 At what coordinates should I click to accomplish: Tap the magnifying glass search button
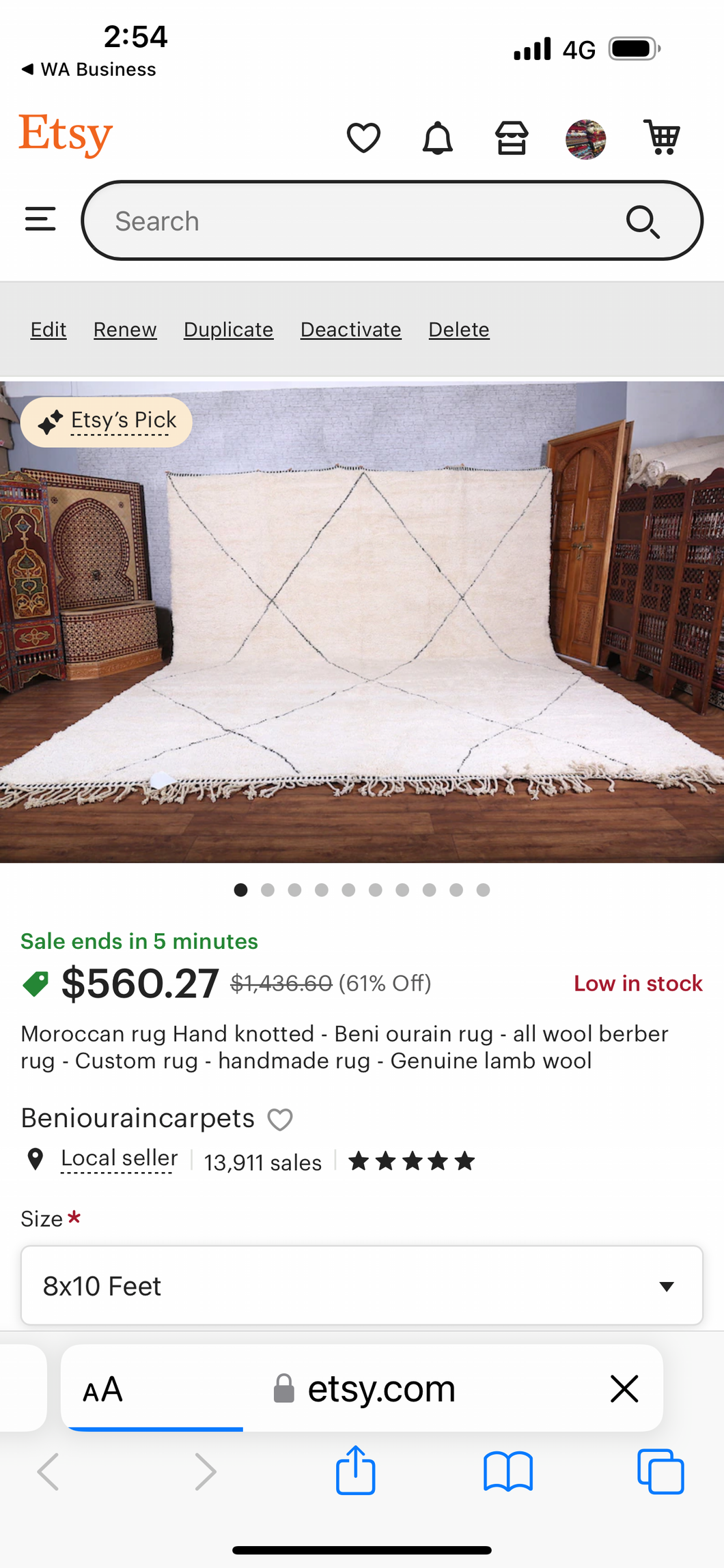[643, 221]
